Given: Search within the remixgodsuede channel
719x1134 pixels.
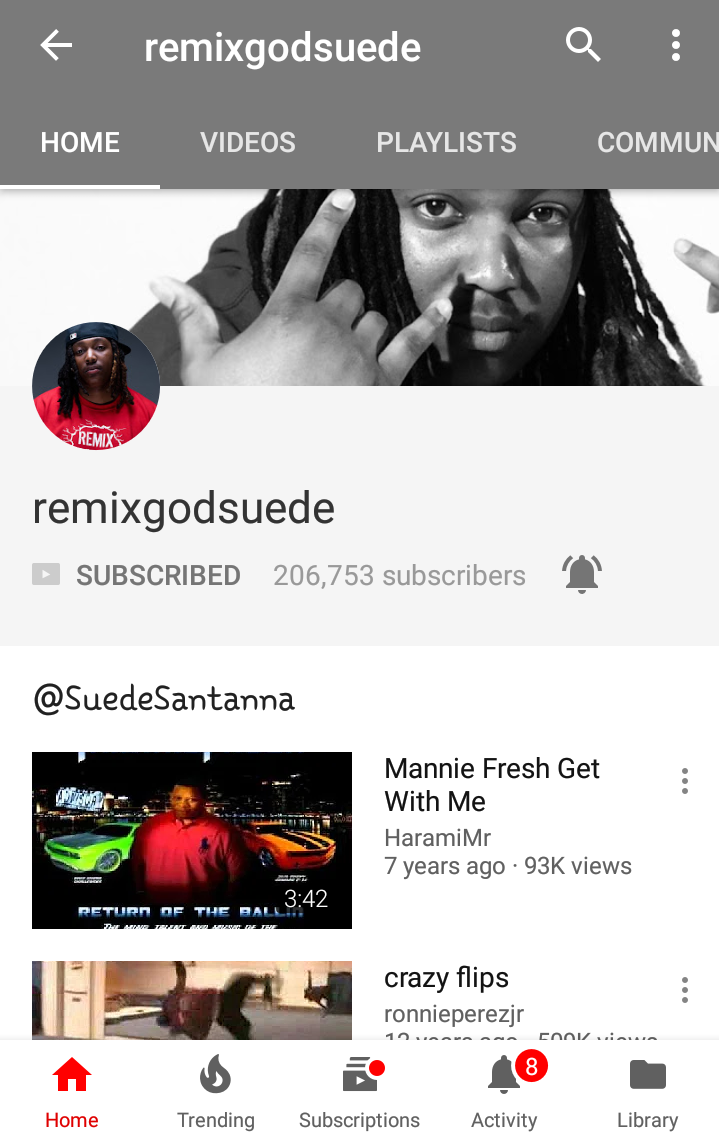Looking at the screenshot, I should 582,46.
